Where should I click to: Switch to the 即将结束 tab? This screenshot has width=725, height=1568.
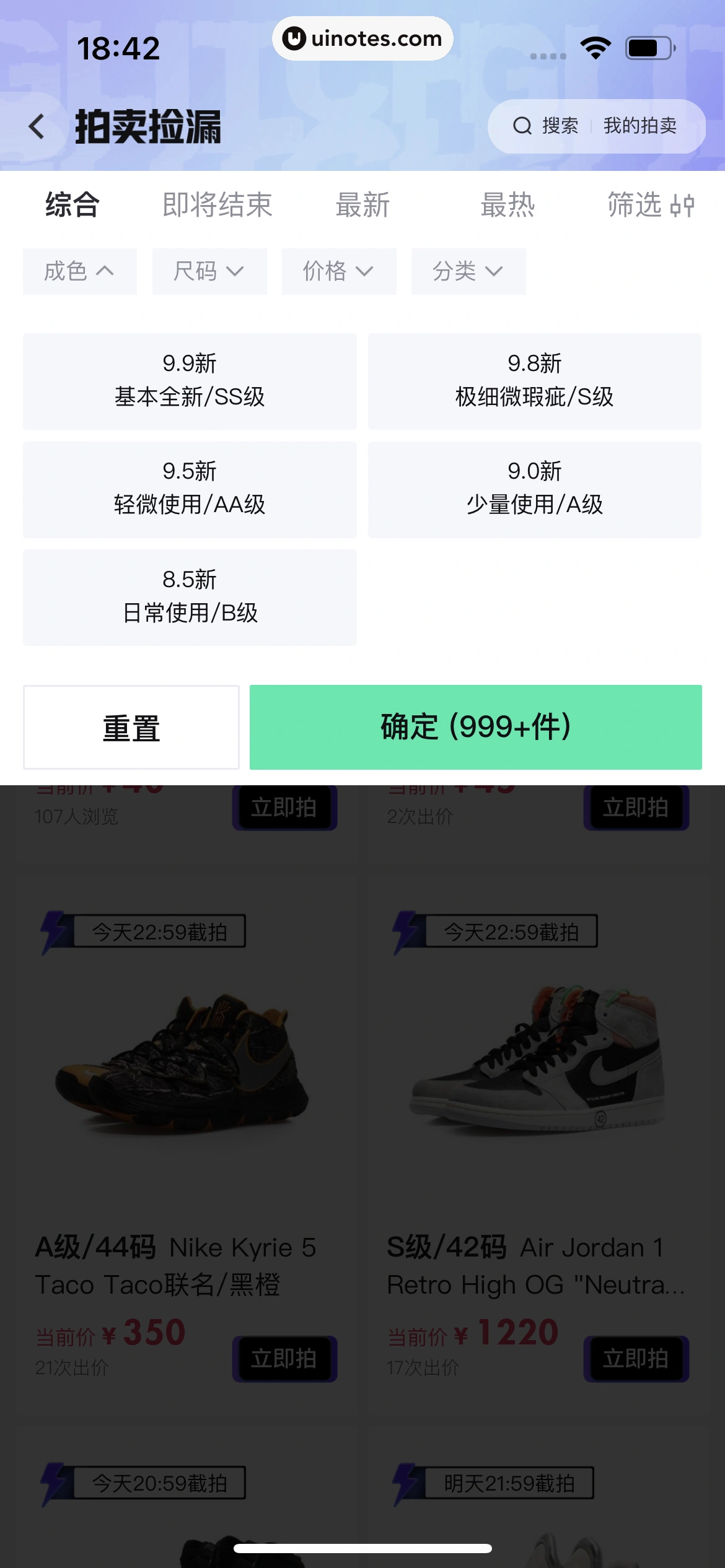(217, 204)
